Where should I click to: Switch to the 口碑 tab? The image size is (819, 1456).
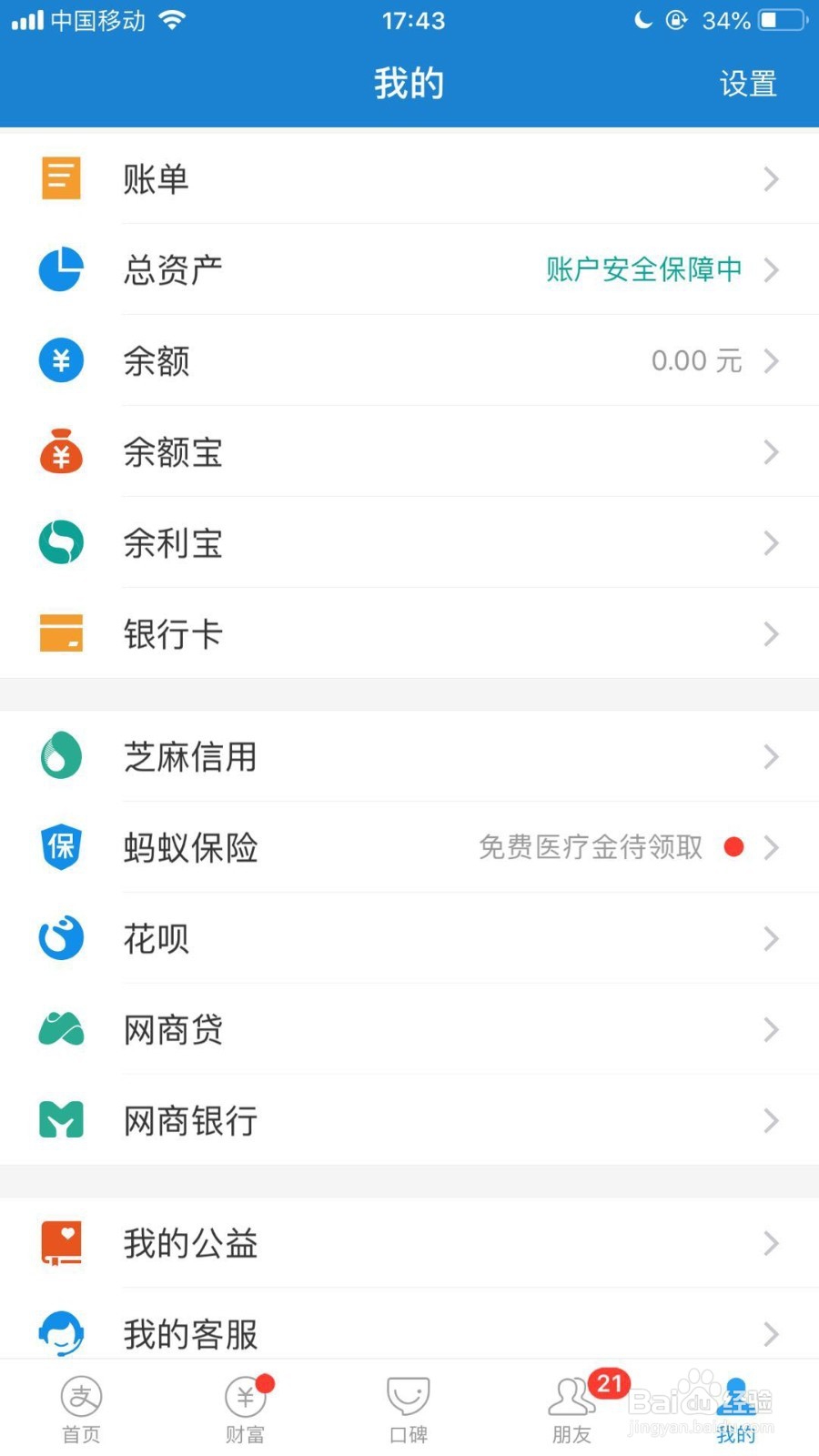click(408, 1406)
